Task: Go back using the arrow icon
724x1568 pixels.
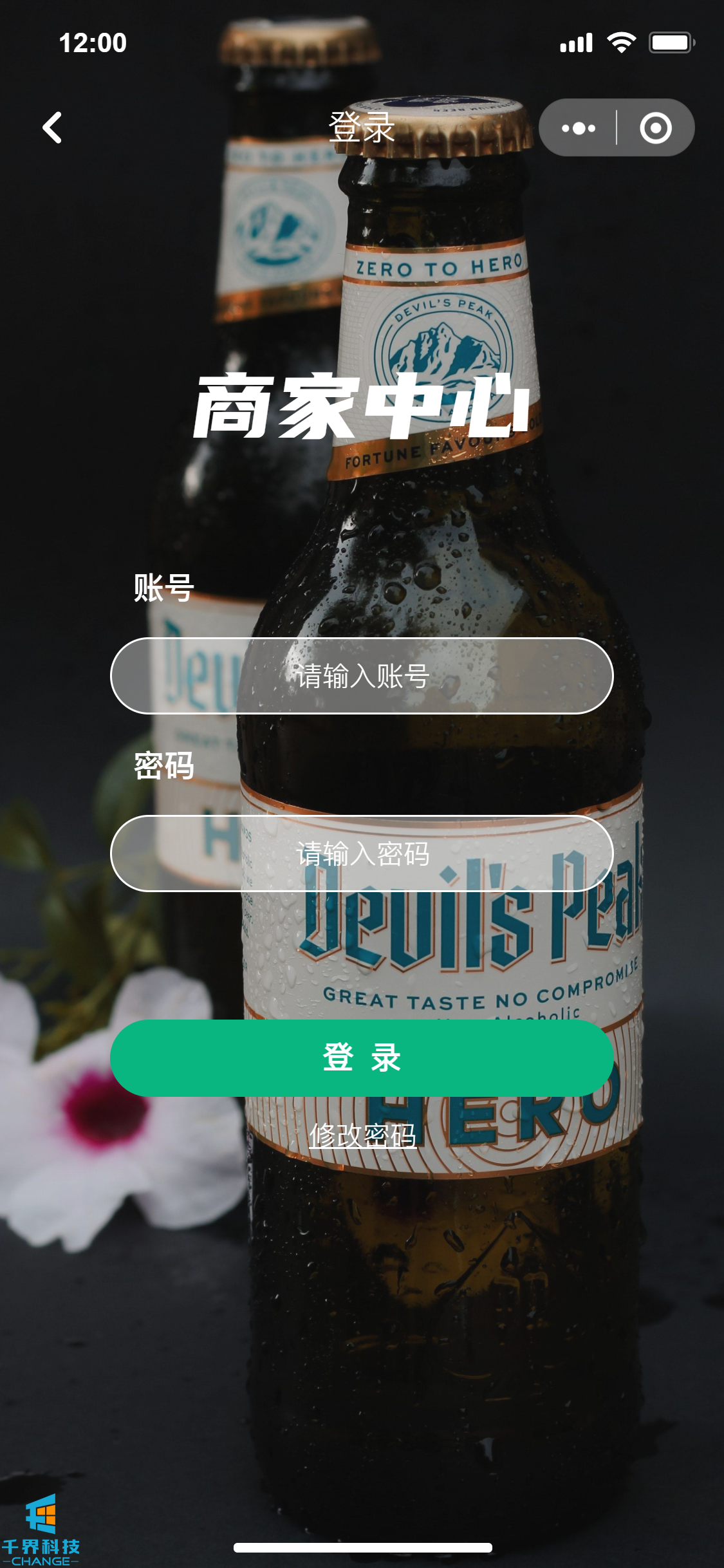Action: [x=53, y=127]
